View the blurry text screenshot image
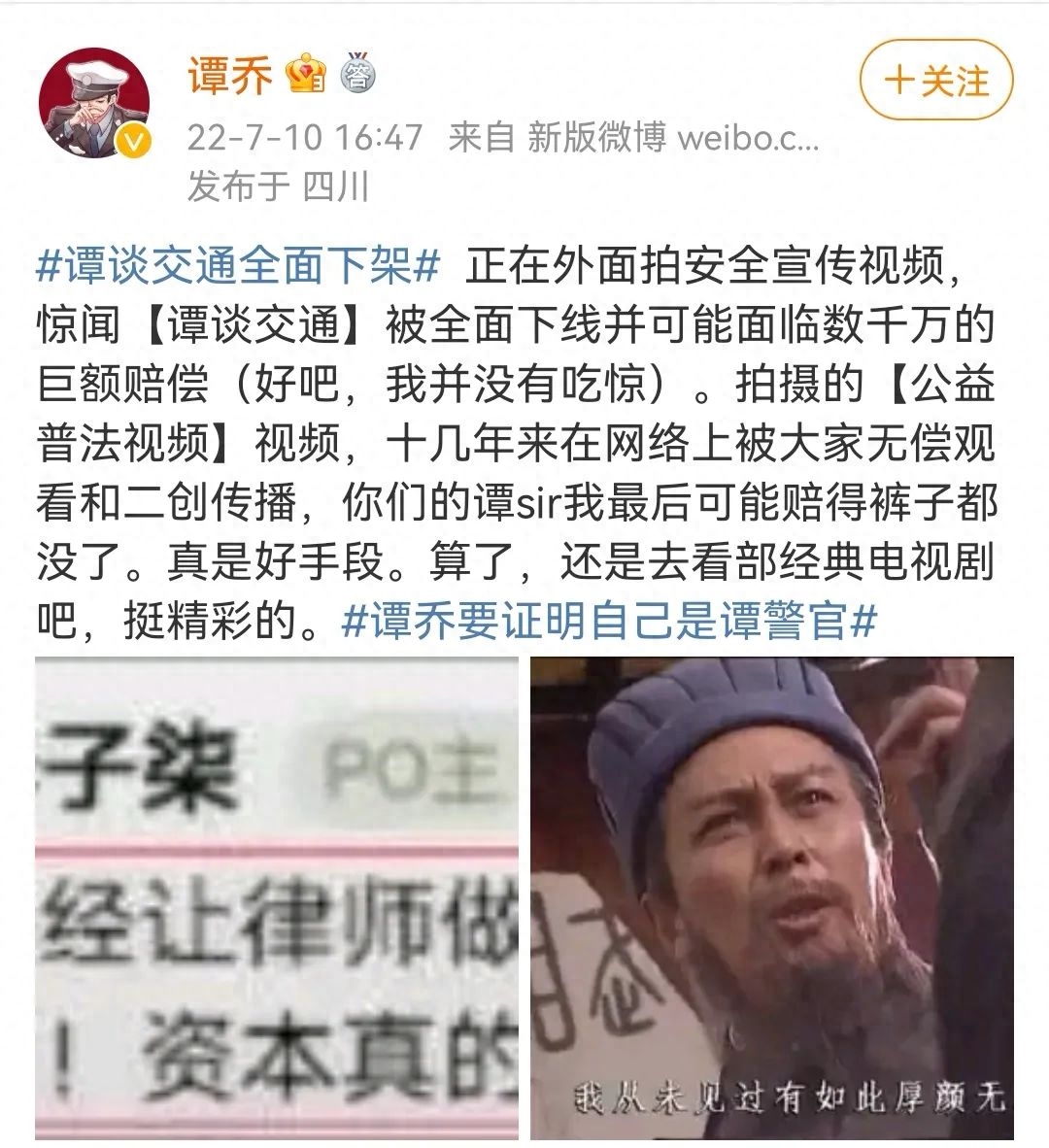 tap(278, 896)
